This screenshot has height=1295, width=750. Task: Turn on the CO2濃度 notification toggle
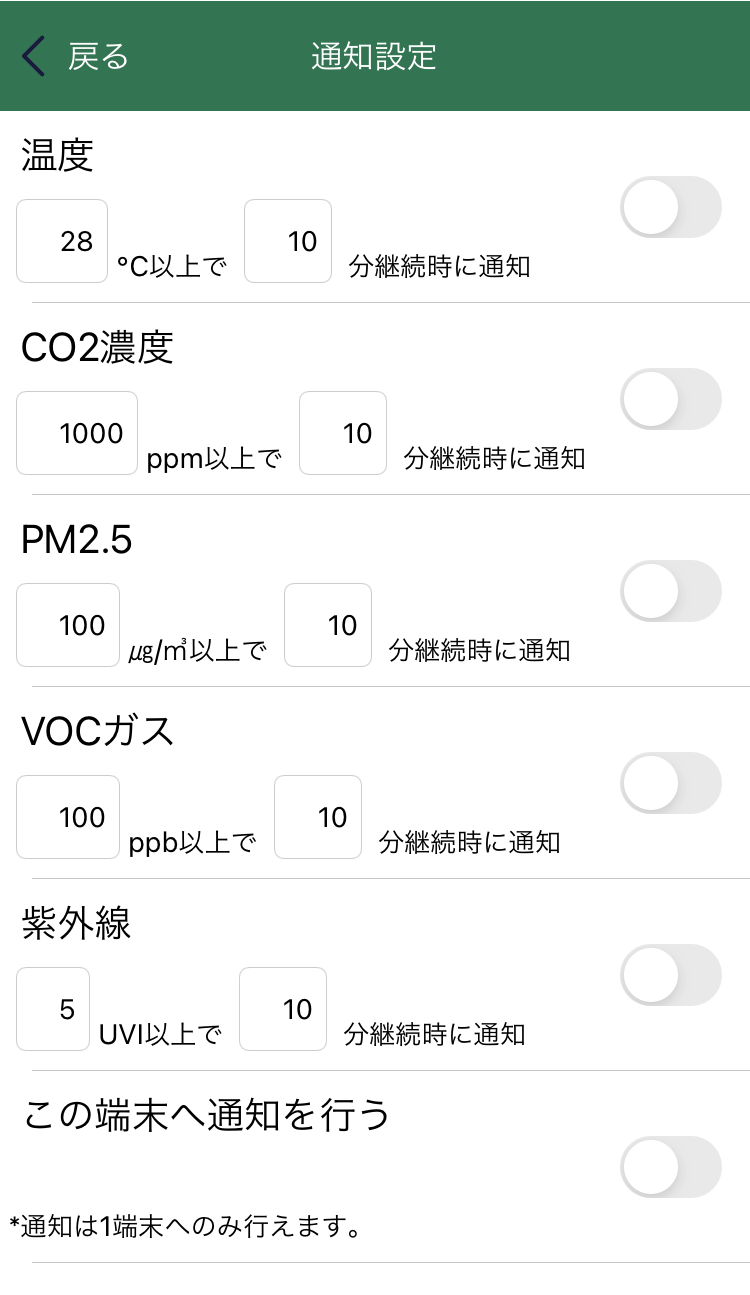(x=671, y=399)
